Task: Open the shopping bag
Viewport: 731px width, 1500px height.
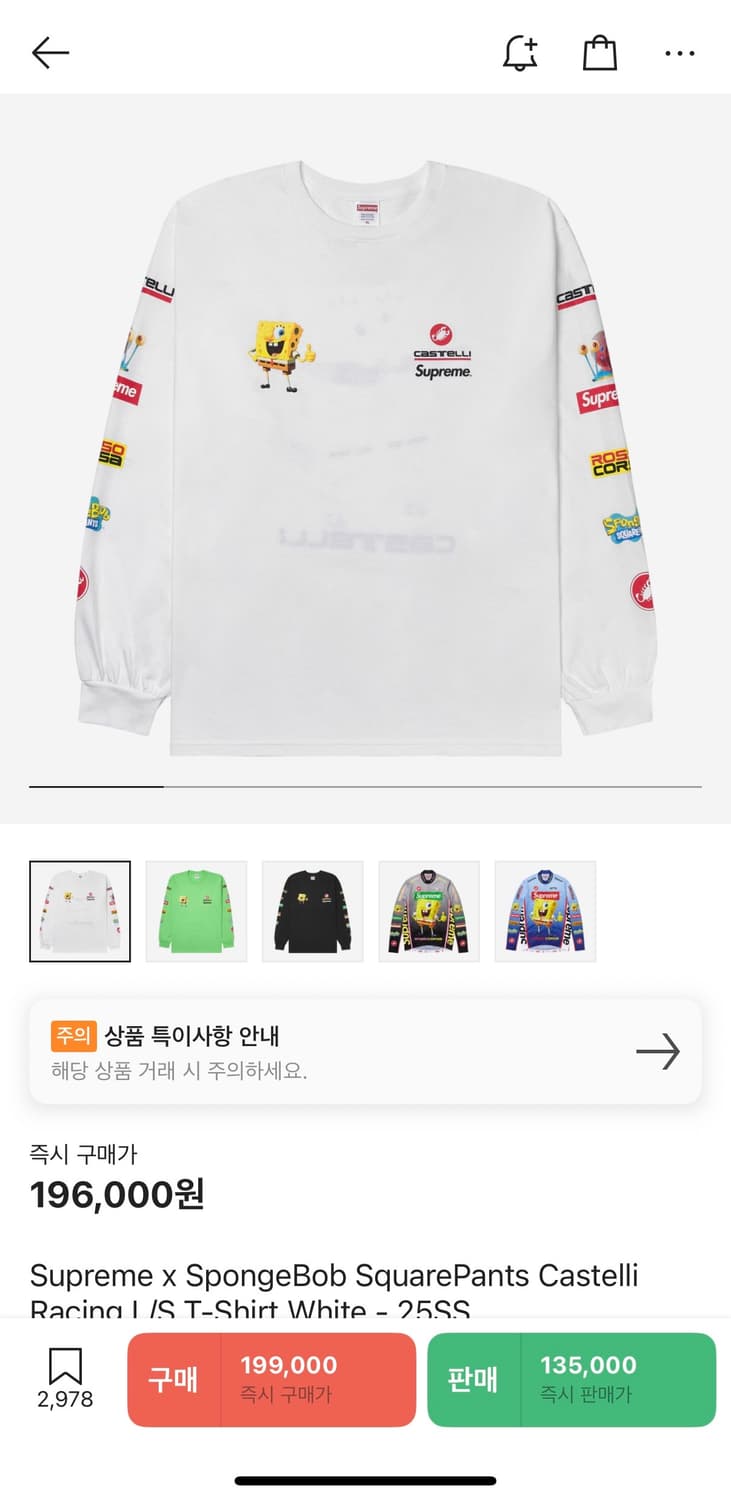Action: point(599,53)
